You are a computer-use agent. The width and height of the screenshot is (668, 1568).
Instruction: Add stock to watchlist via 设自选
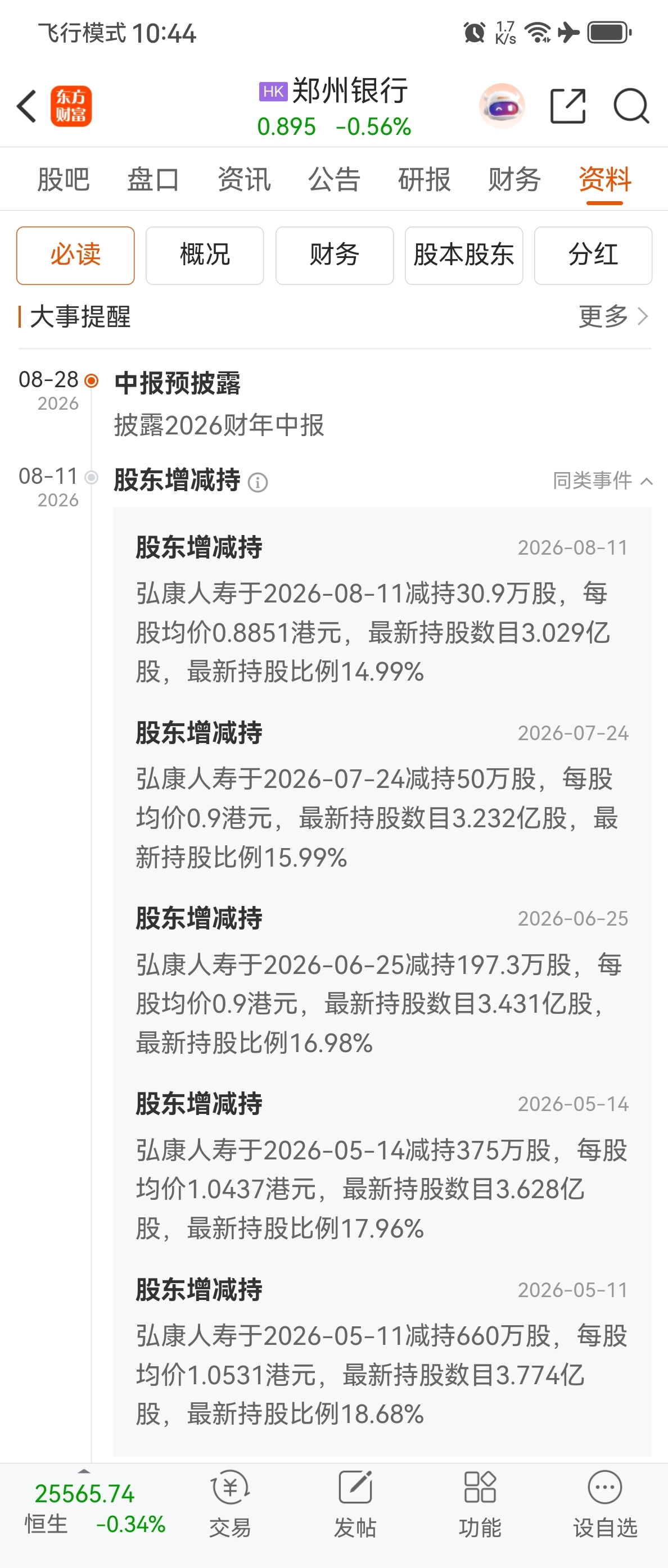coord(604,1503)
